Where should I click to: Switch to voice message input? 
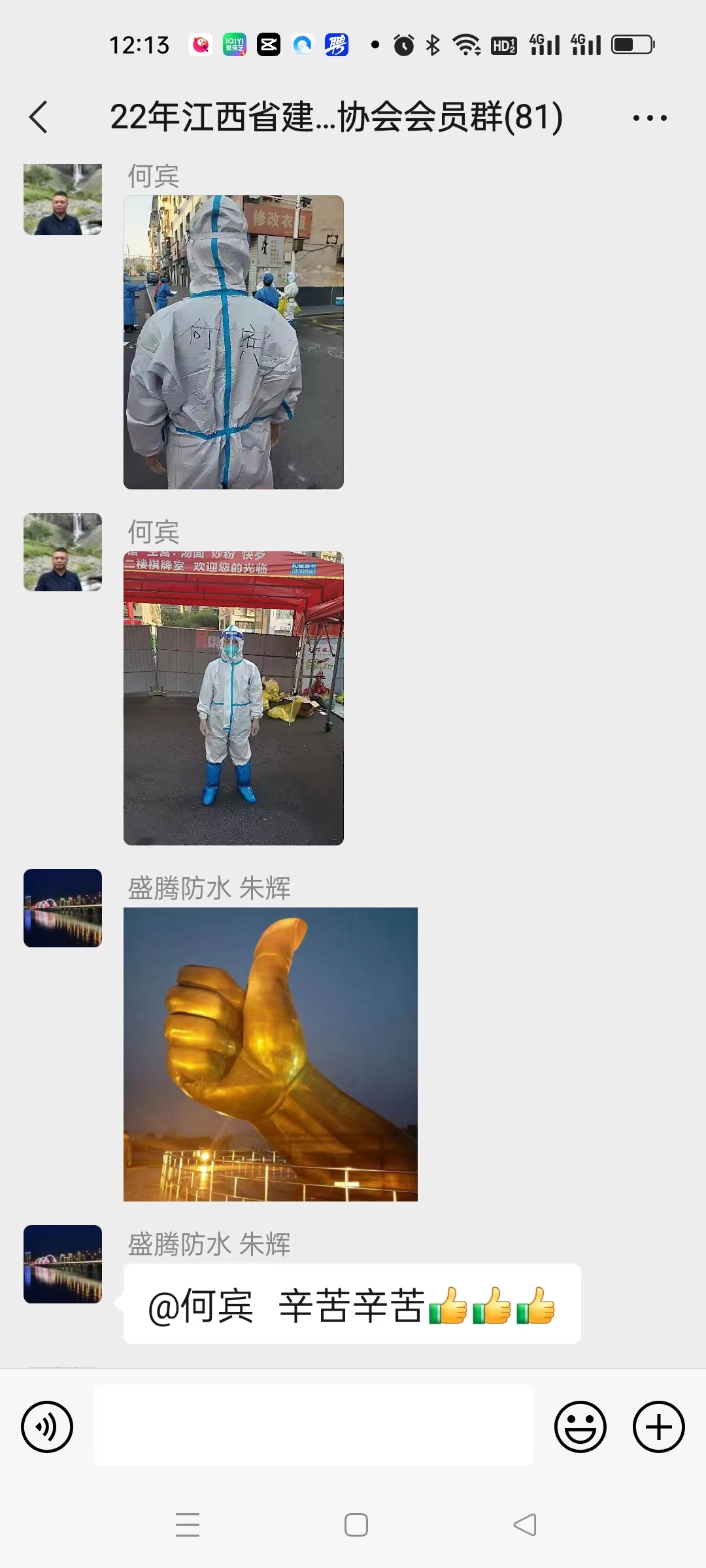pos(47,1427)
